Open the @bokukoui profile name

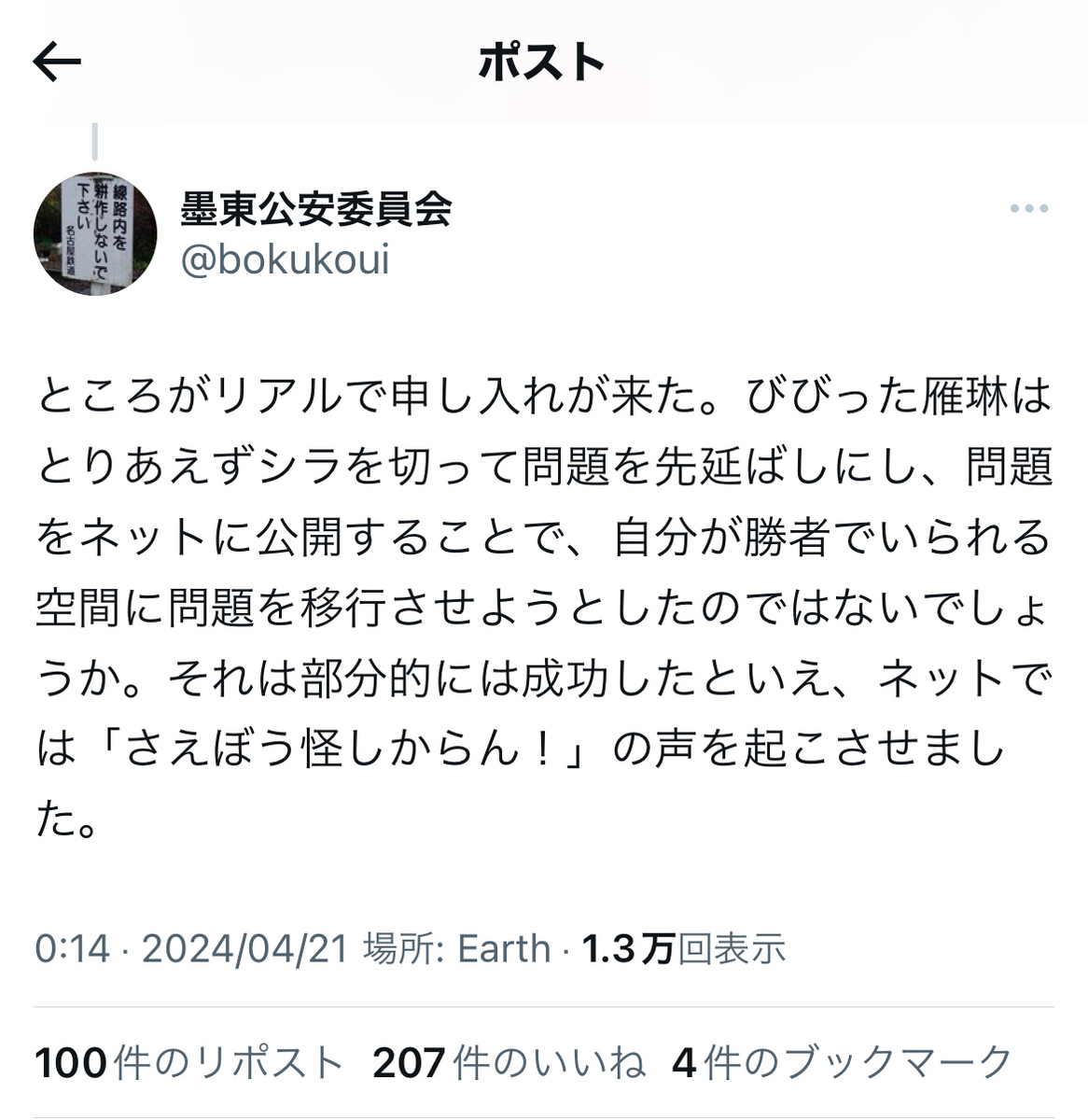pyautogui.click(x=285, y=259)
